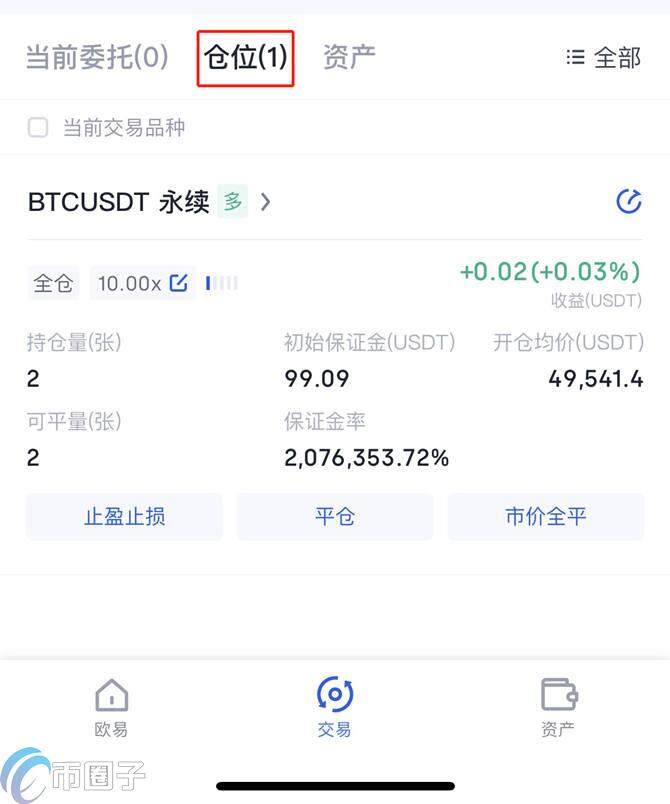Set 止盈止损 for the position
The image size is (670, 804).
[124, 517]
